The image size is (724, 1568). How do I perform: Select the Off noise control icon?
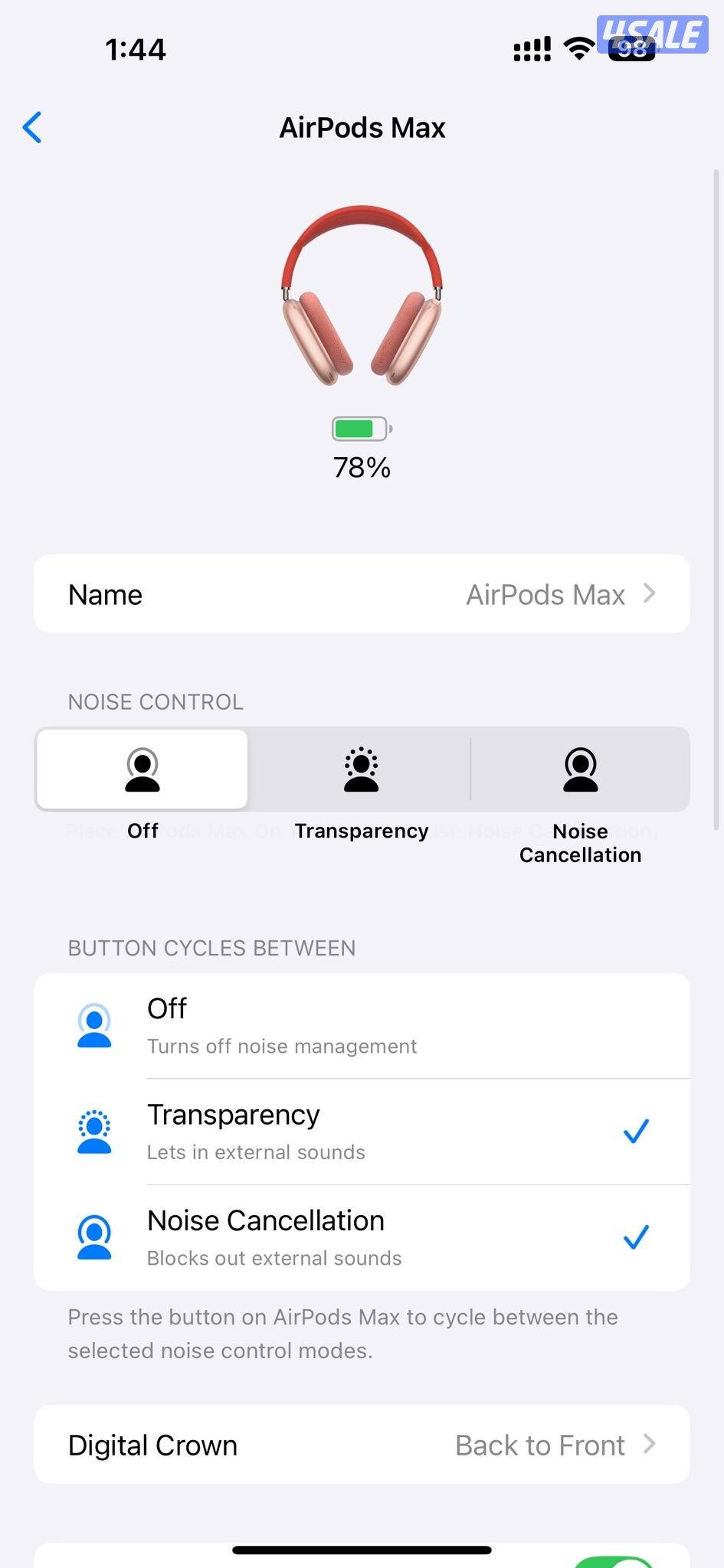(x=141, y=769)
